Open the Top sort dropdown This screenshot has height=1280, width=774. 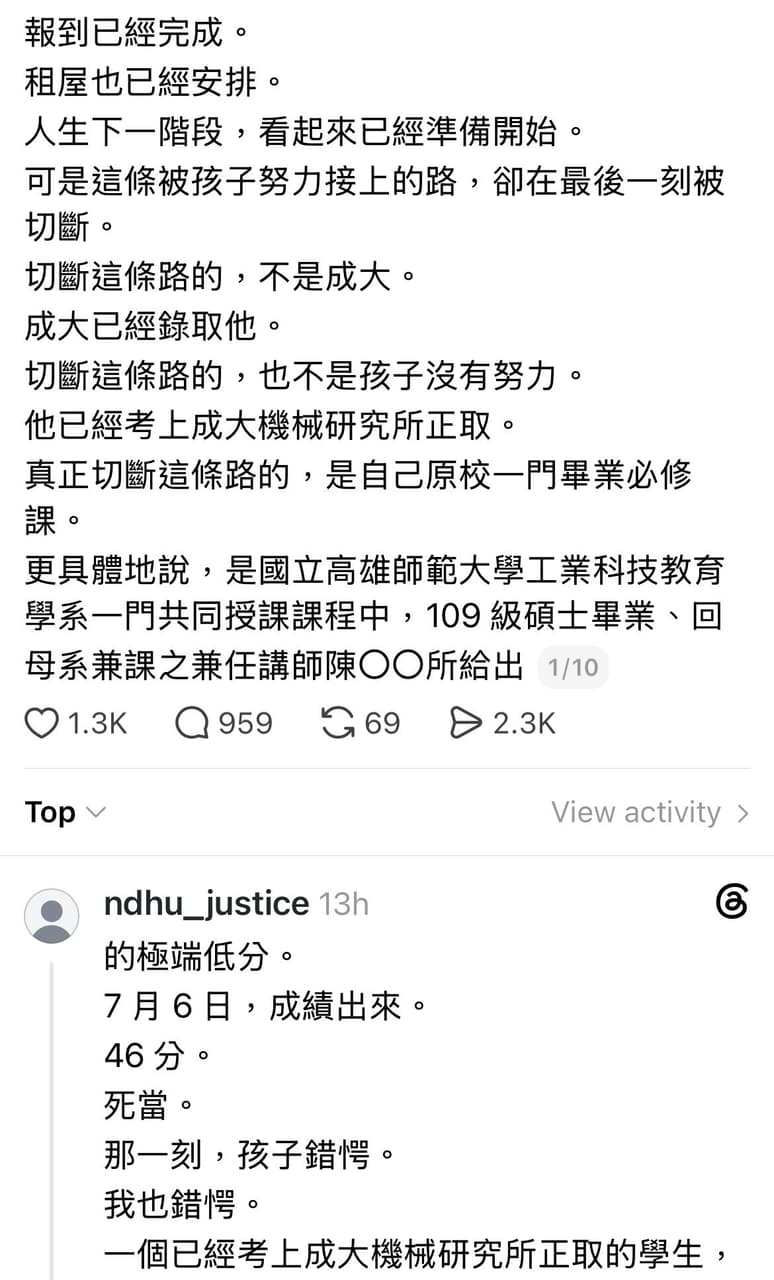pos(65,812)
